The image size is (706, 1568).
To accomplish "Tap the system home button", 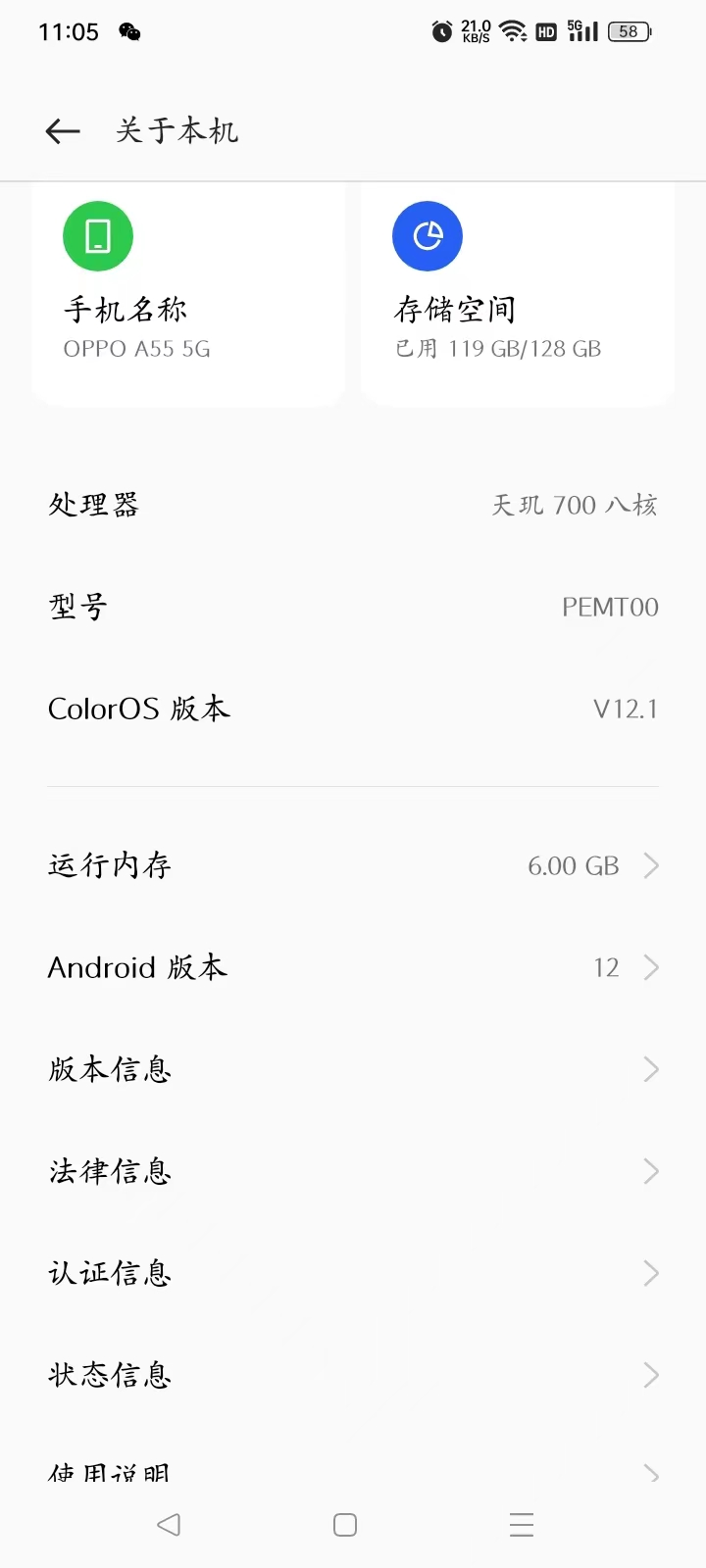I will tap(345, 1525).
